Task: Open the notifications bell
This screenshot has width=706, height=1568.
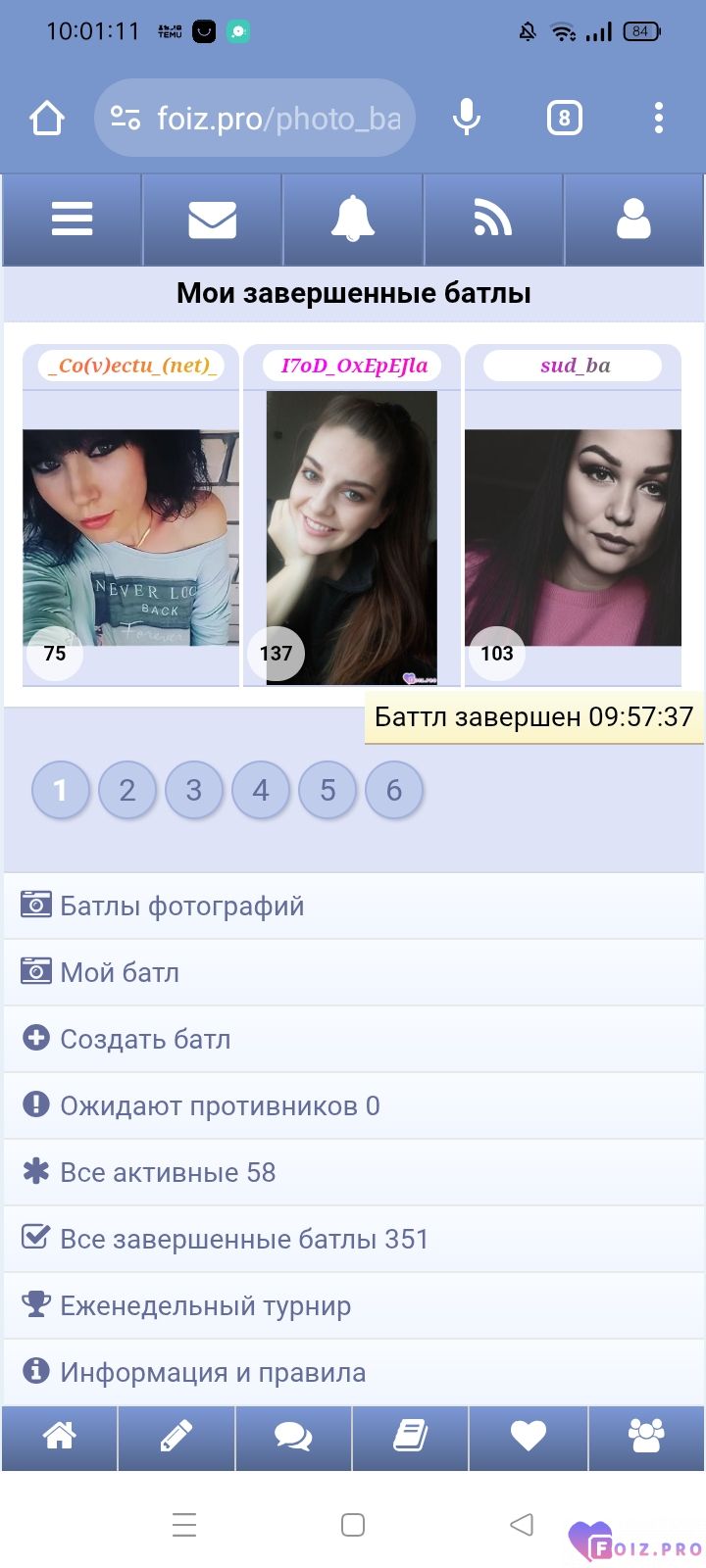Action: 353,220
